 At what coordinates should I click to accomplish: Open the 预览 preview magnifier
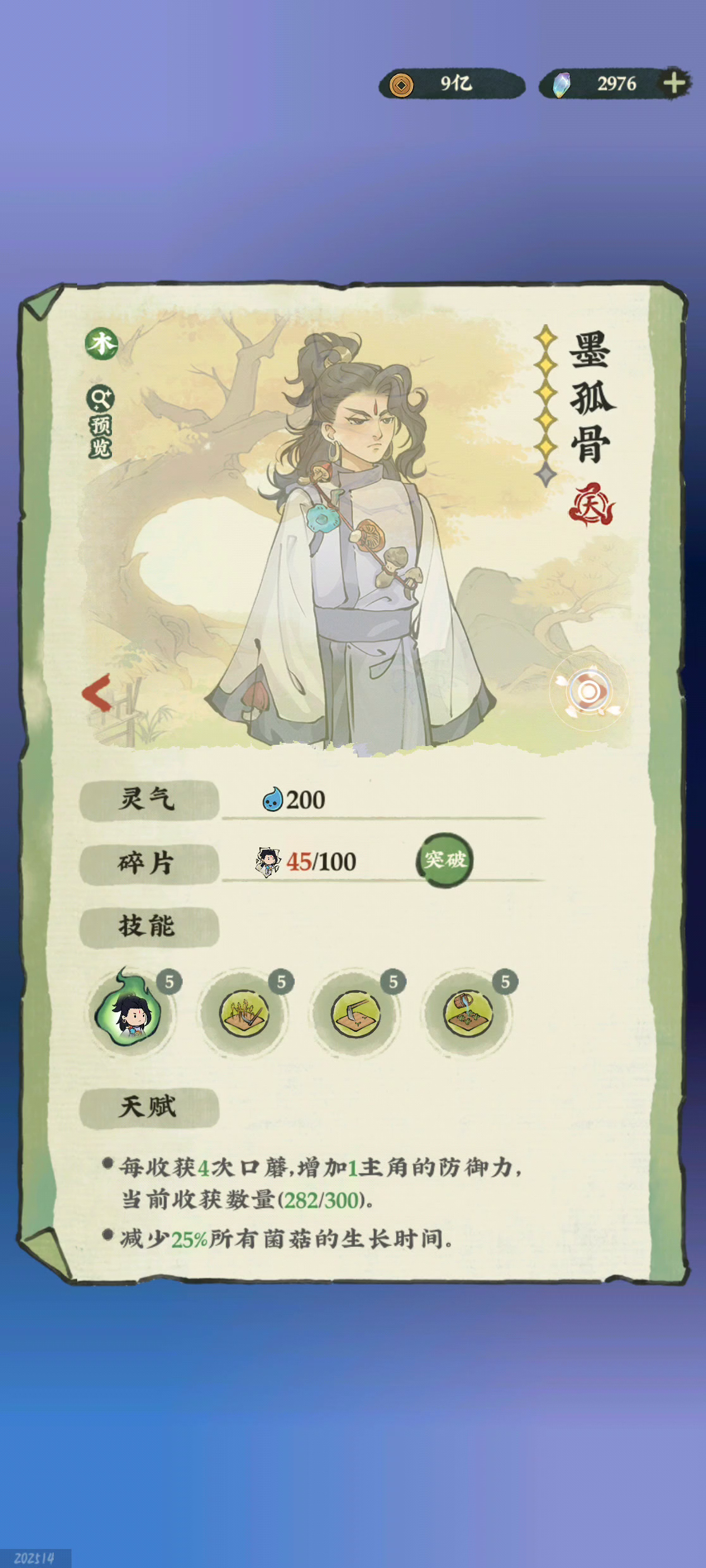point(101,421)
